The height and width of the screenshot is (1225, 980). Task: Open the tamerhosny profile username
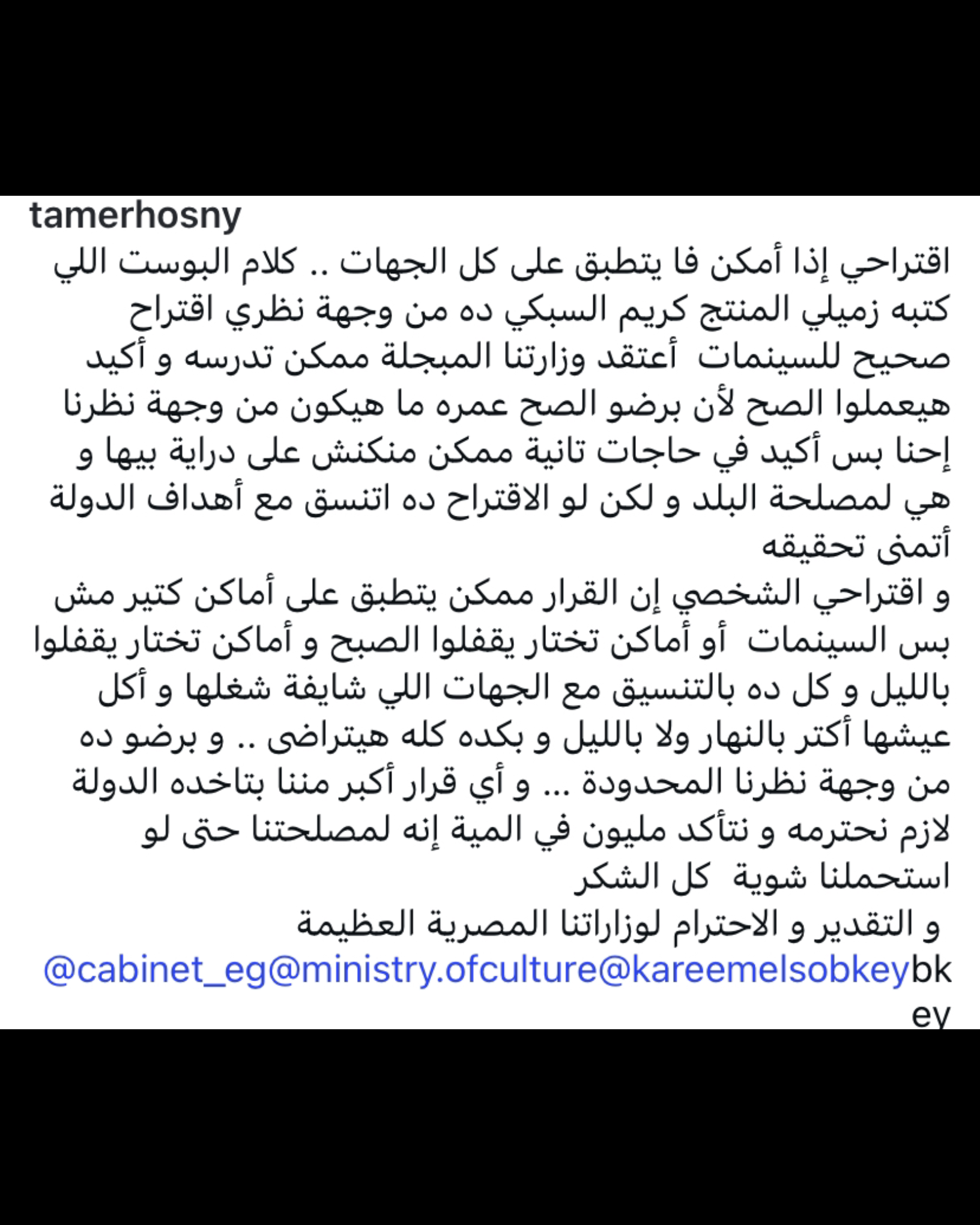point(135,216)
